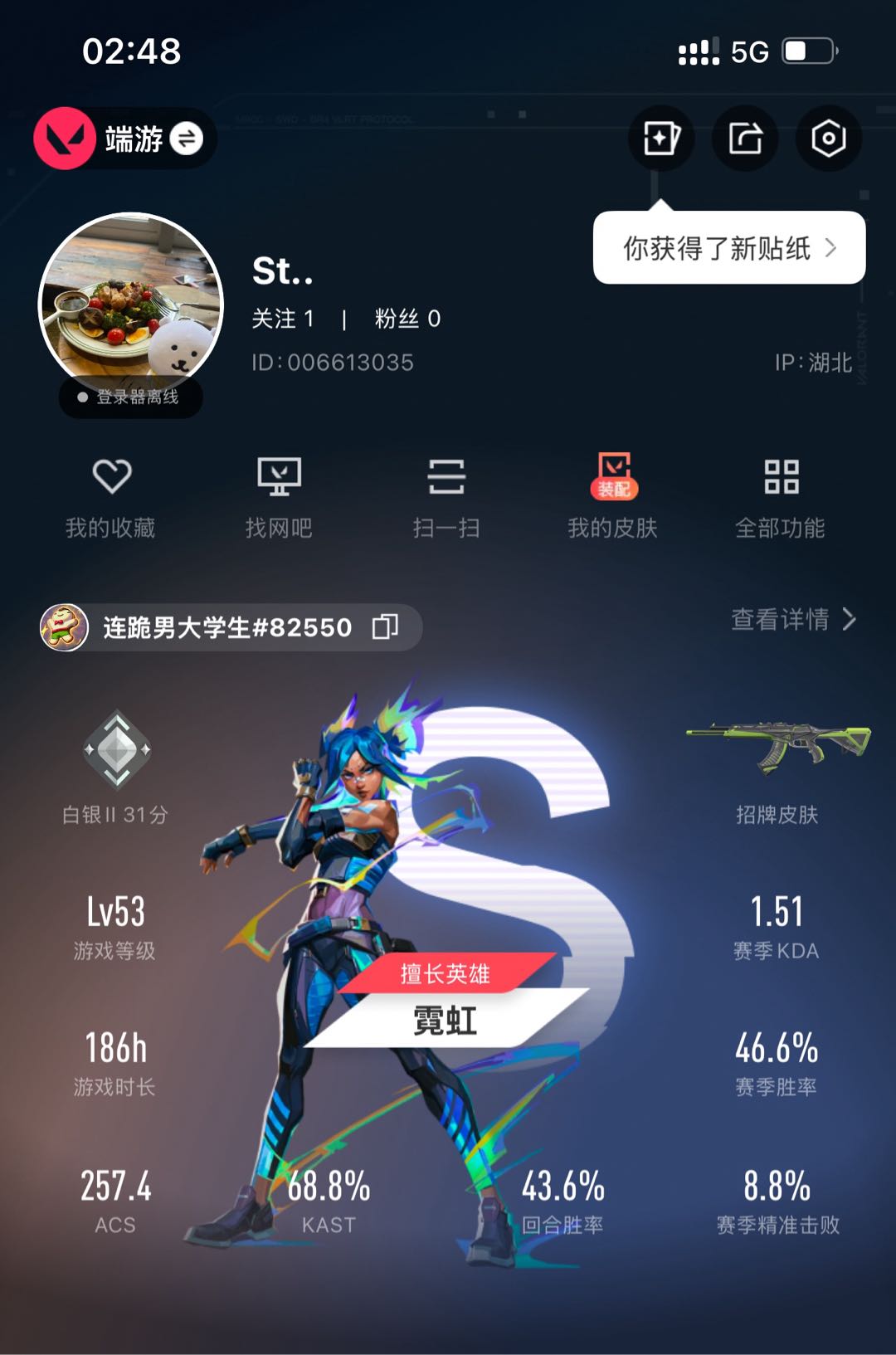Share the profile page
The width and height of the screenshot is (896, 1355).
click(745, 139)
